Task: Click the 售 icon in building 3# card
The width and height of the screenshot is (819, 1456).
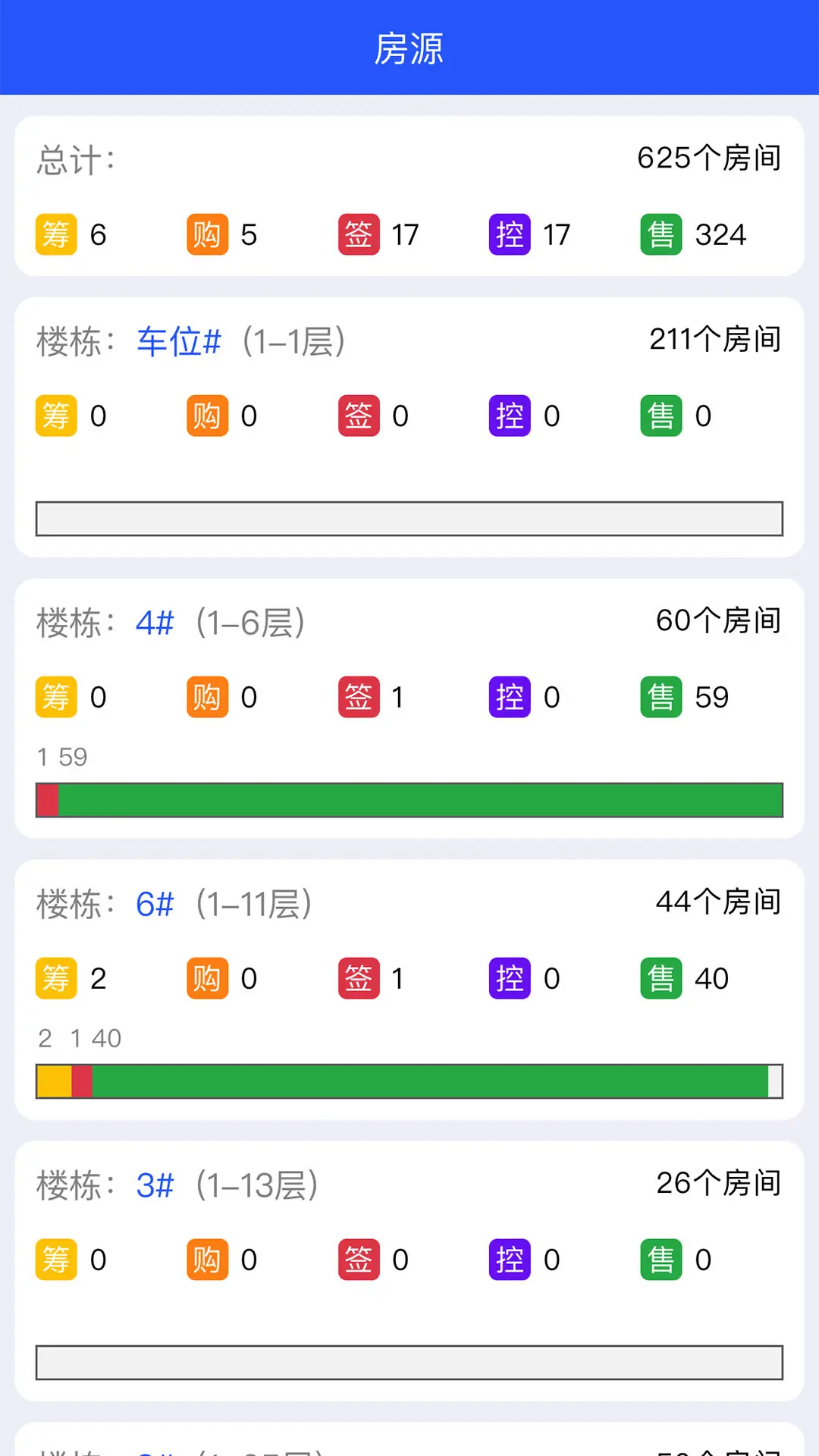Action: point(660,1258)
